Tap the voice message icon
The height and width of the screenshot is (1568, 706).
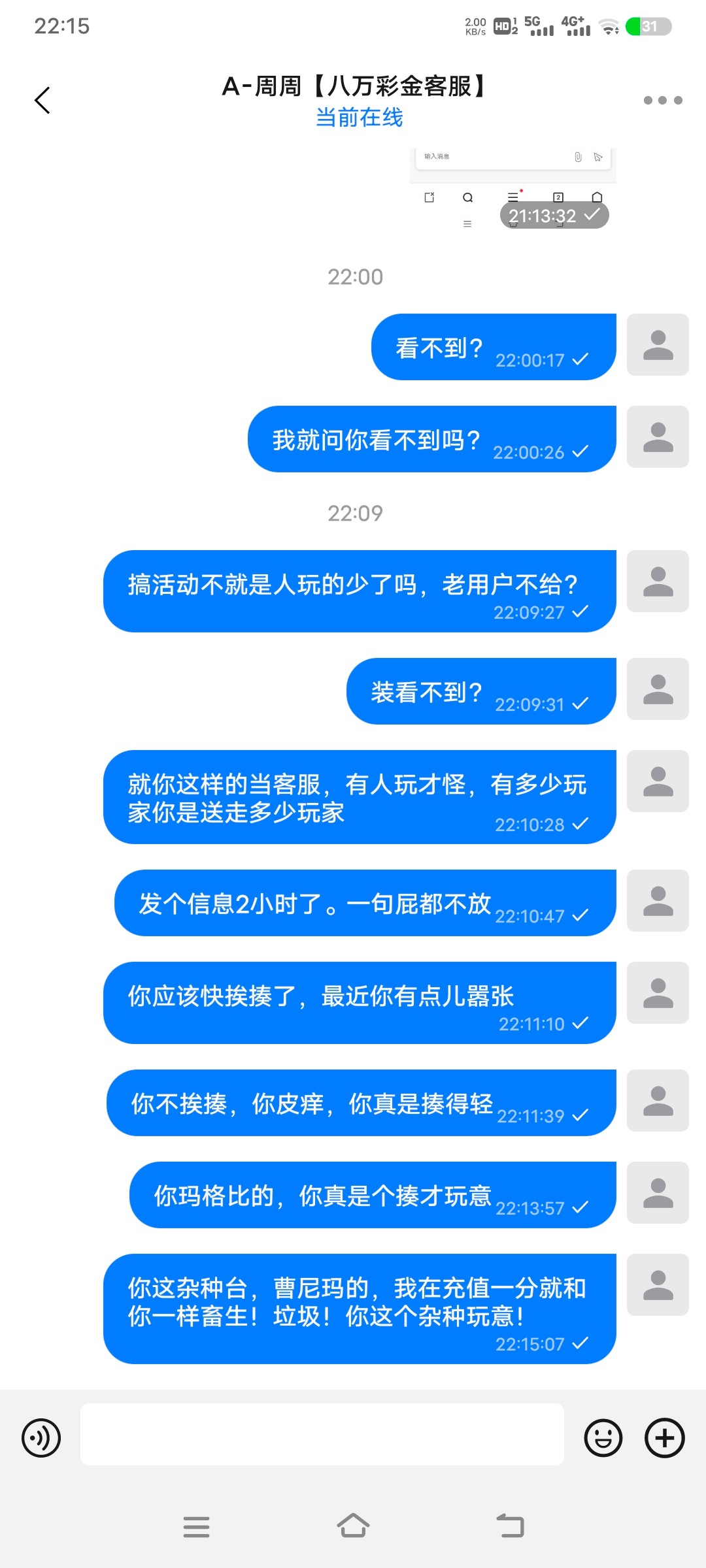click(41, 1438)
